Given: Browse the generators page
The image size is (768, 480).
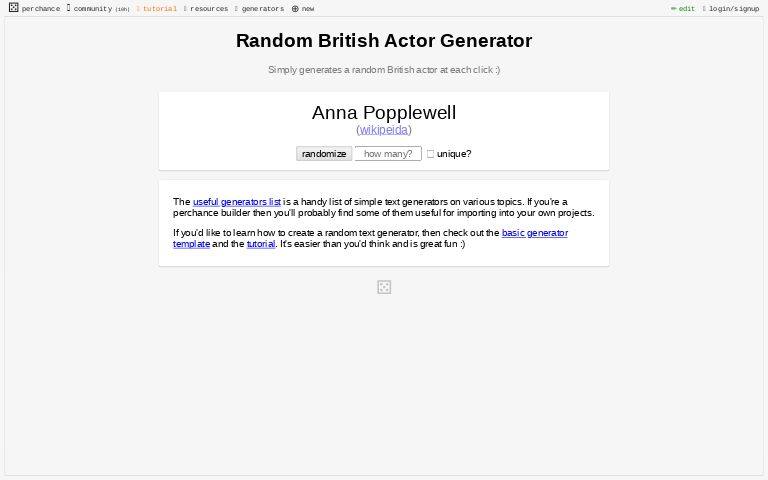Looking at the screenshot, I should click(262, 8).
